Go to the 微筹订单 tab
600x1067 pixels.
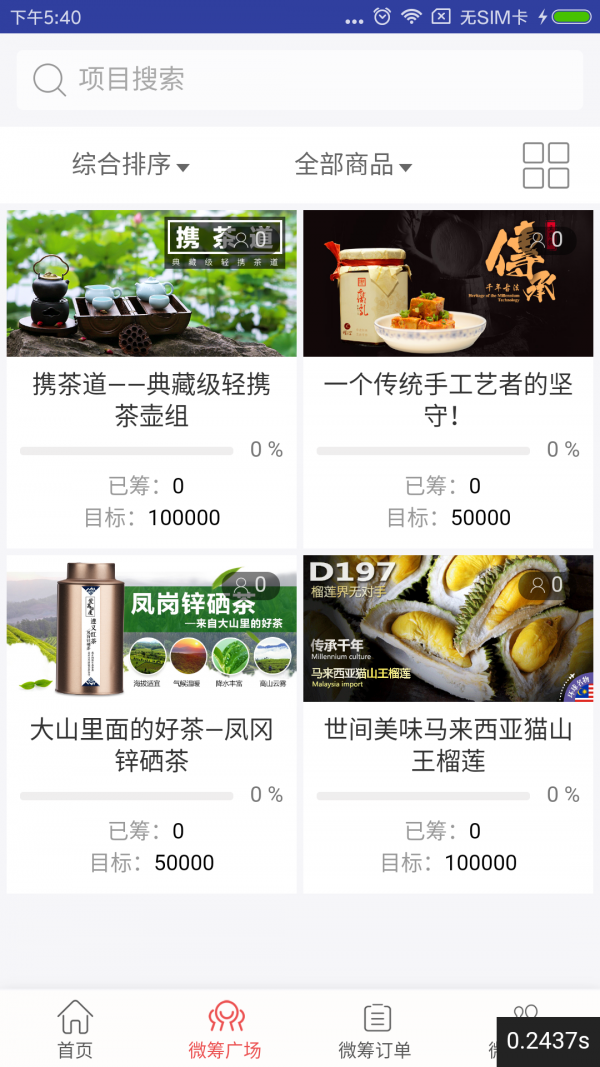[x=375, y=1030]
